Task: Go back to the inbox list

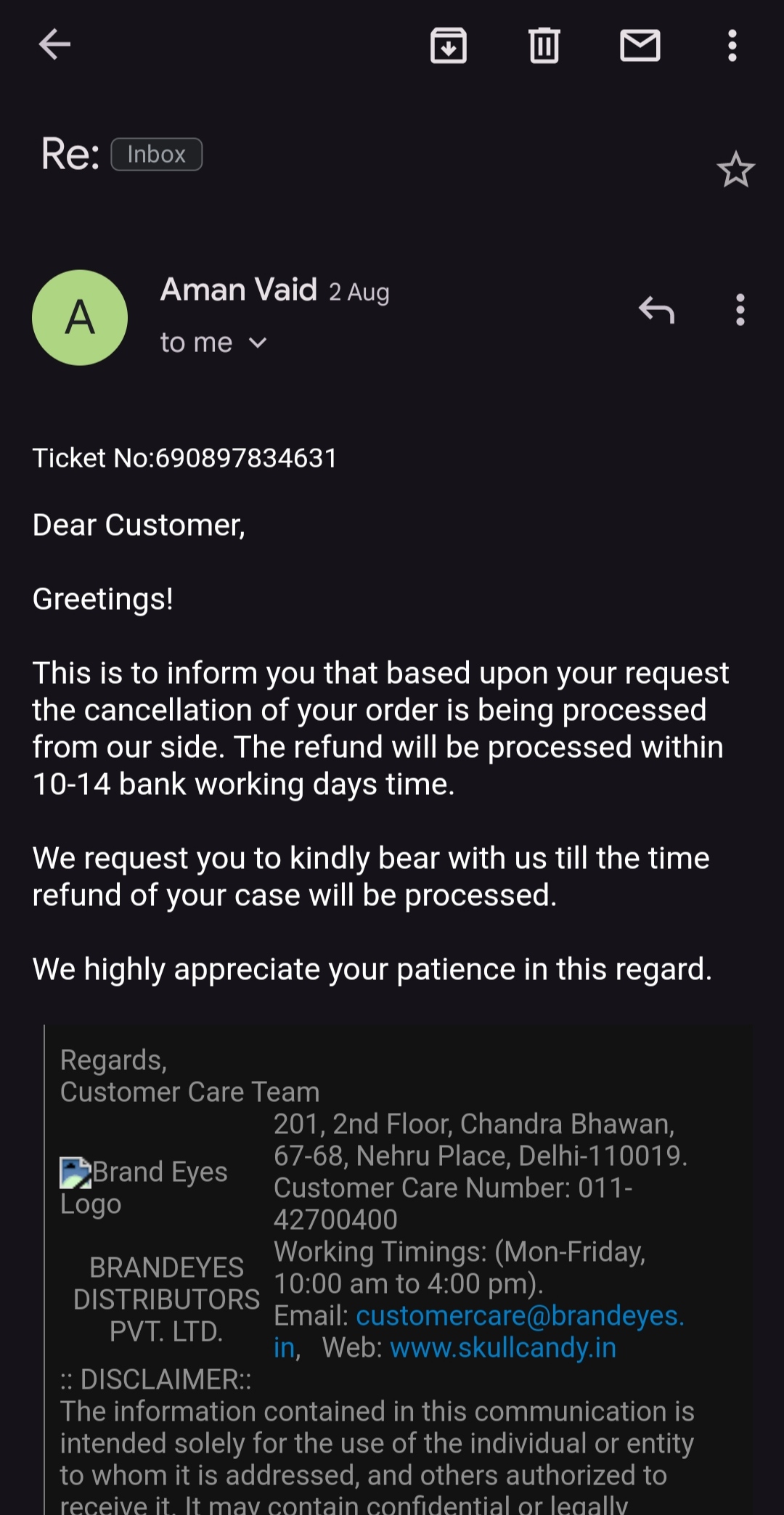Action: coord(54,45)
